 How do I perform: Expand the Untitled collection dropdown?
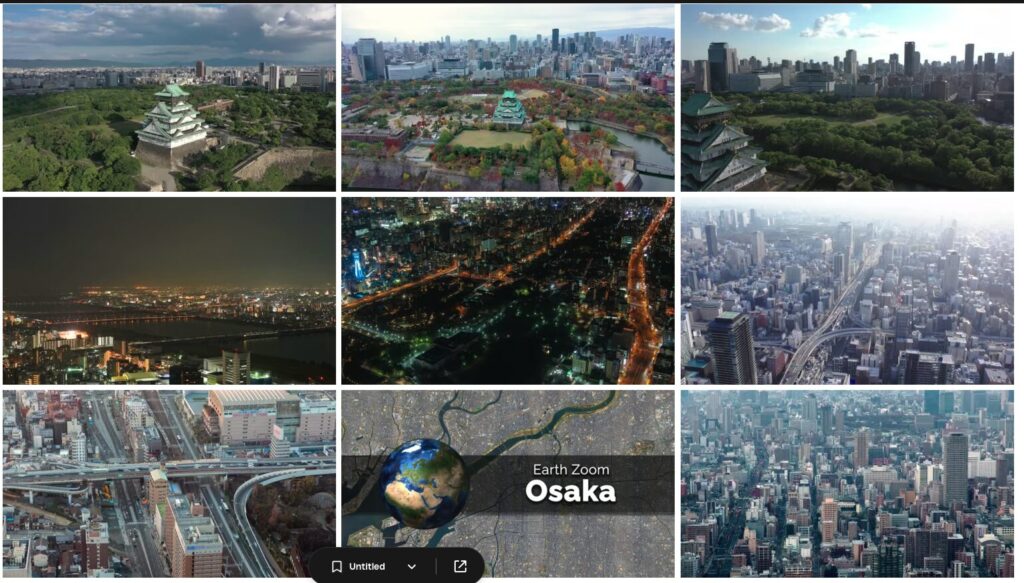(411, 566)
